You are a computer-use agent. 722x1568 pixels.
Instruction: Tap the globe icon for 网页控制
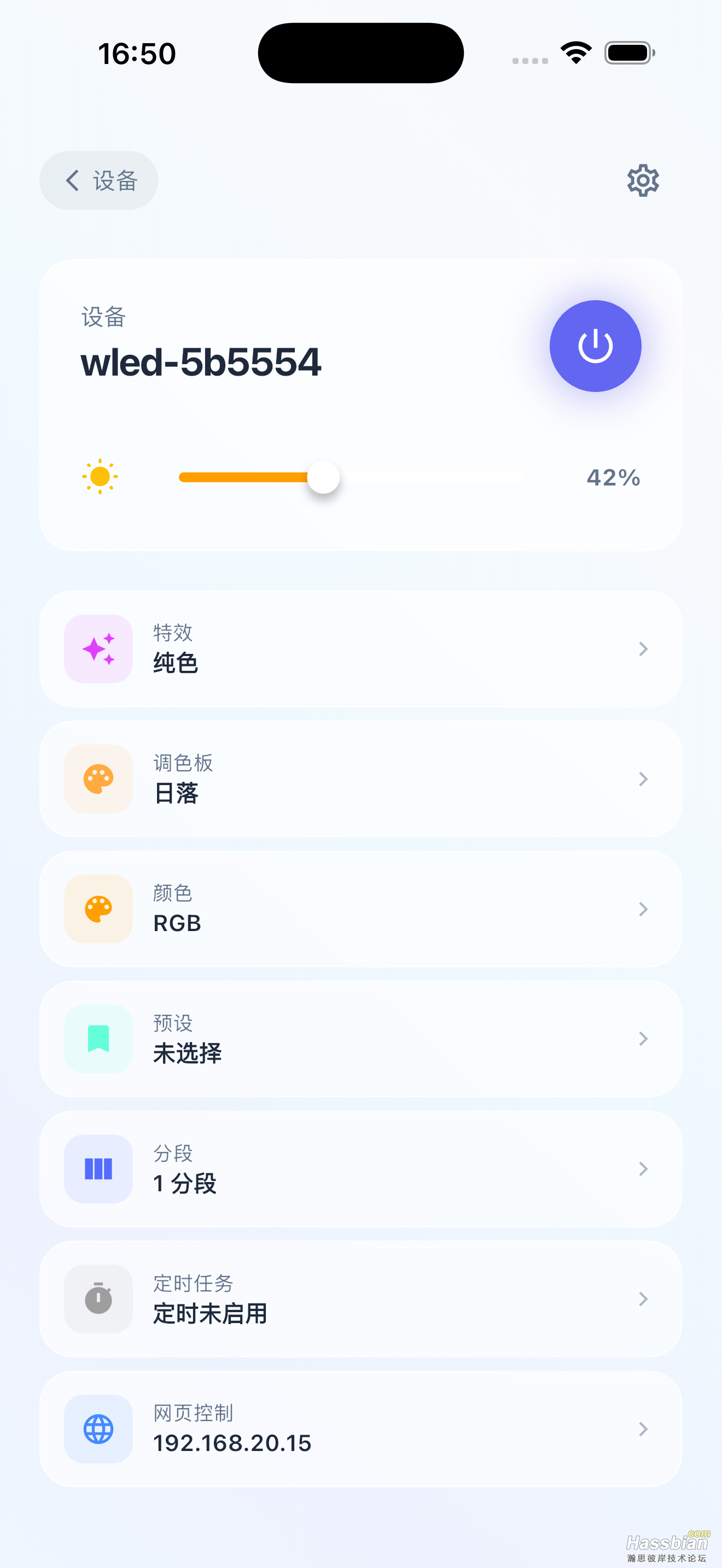(x=98, y=1429)
